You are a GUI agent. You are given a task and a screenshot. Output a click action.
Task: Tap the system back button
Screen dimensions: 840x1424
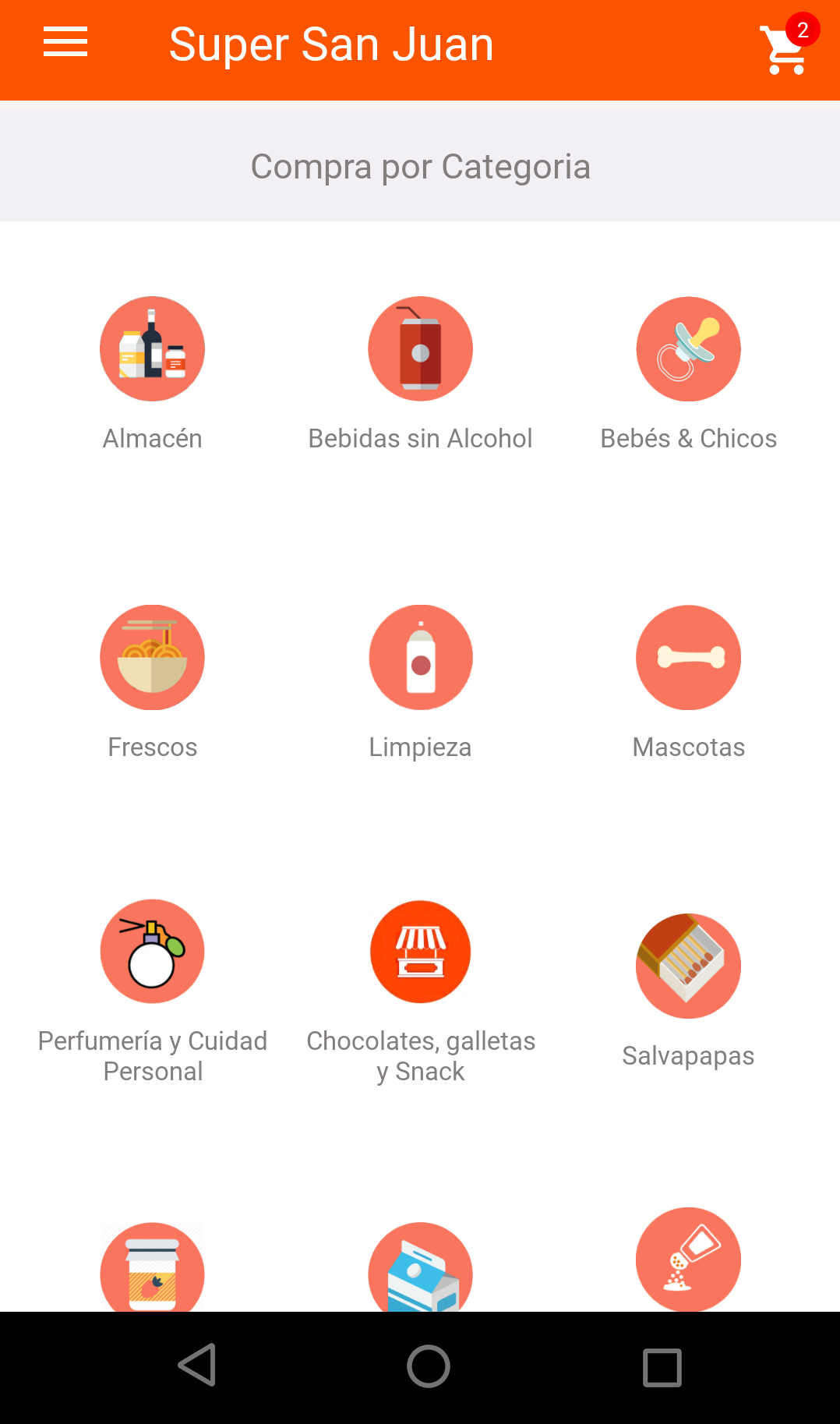[x=196, y=1366]
